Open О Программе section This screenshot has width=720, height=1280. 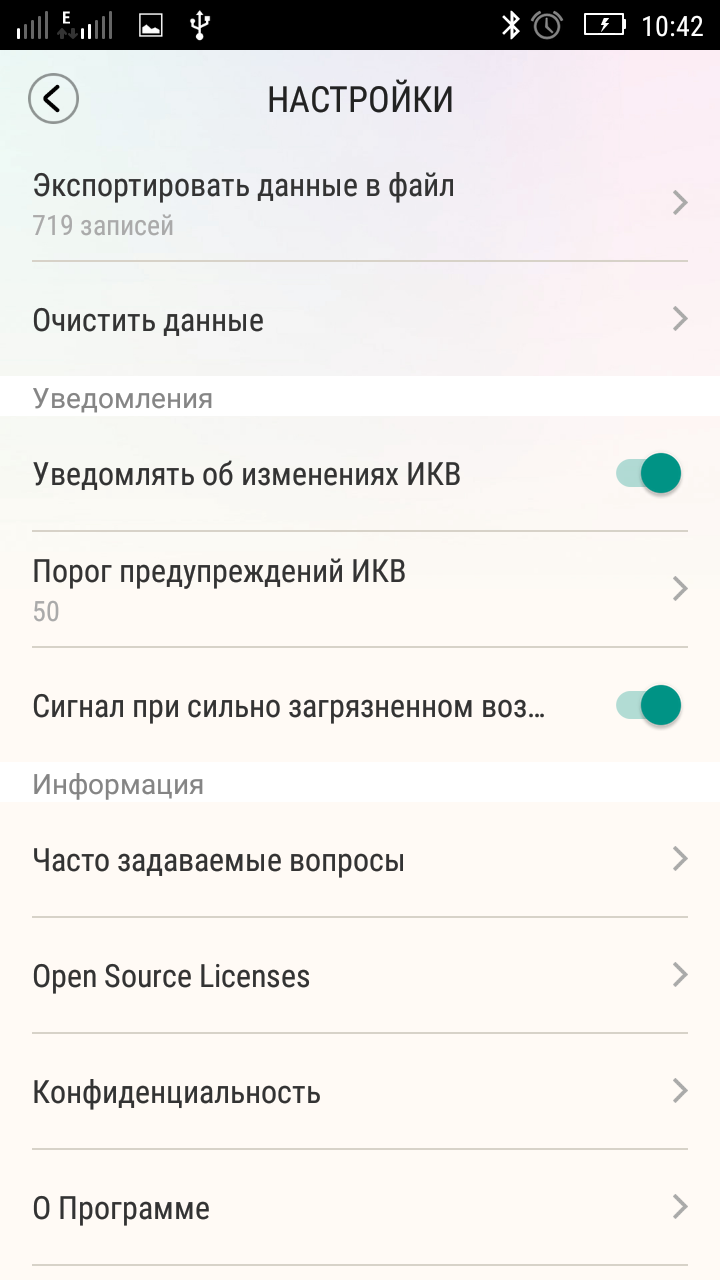click(360, 1207)
